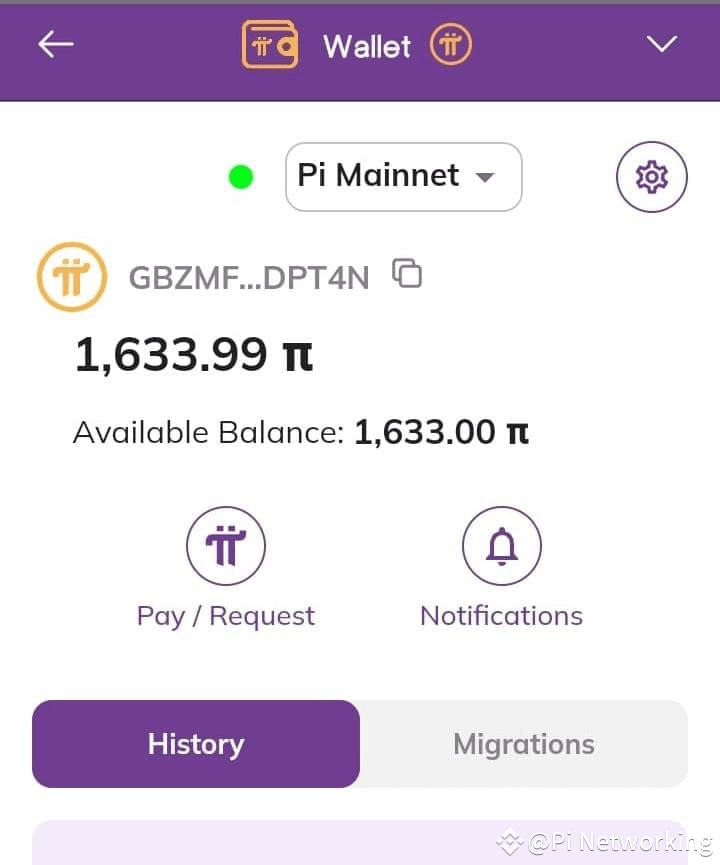Copy the wallet address GBZMF...DPT4N
Screen dimensions: 720x865
[407, 273]
